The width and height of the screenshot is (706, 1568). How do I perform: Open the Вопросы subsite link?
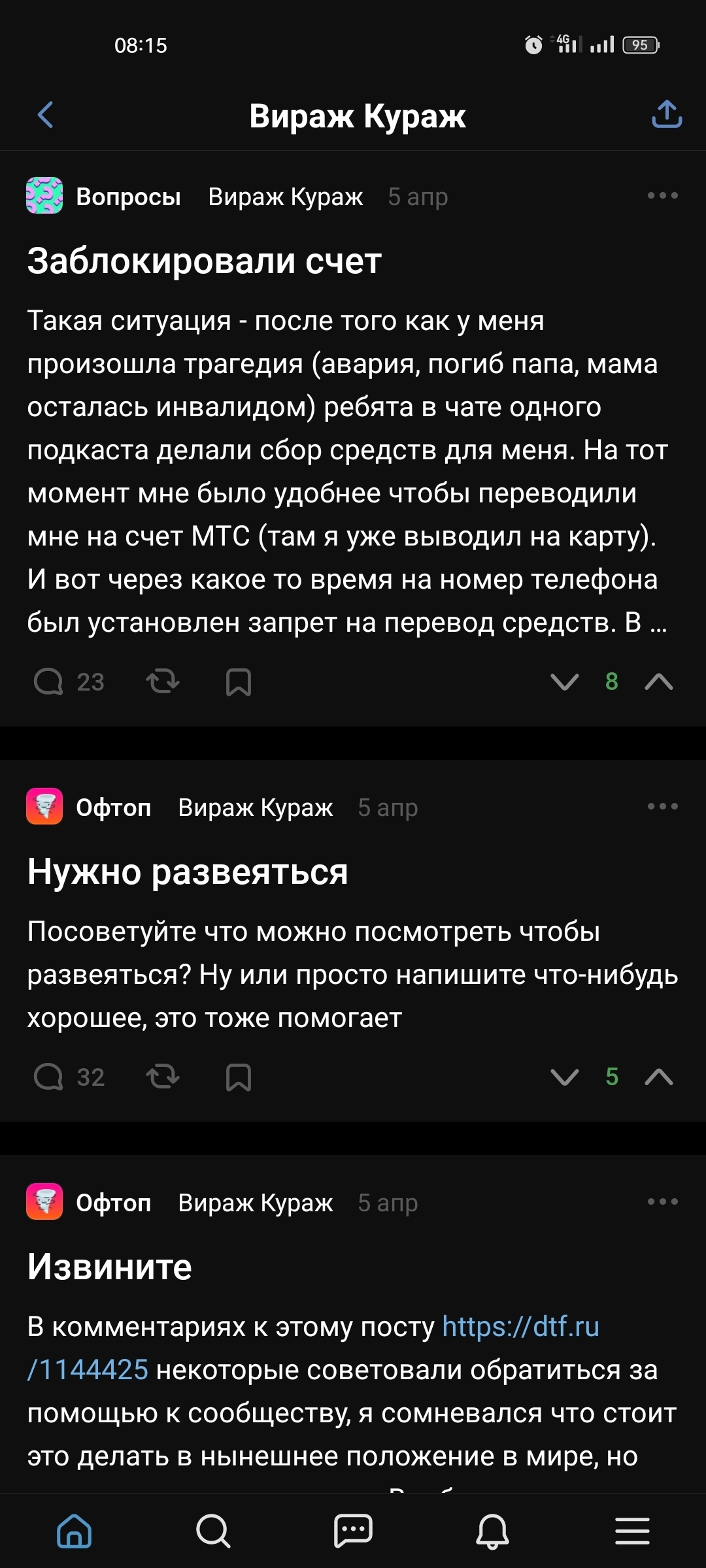pyautogui.click(x=128, y=197)
